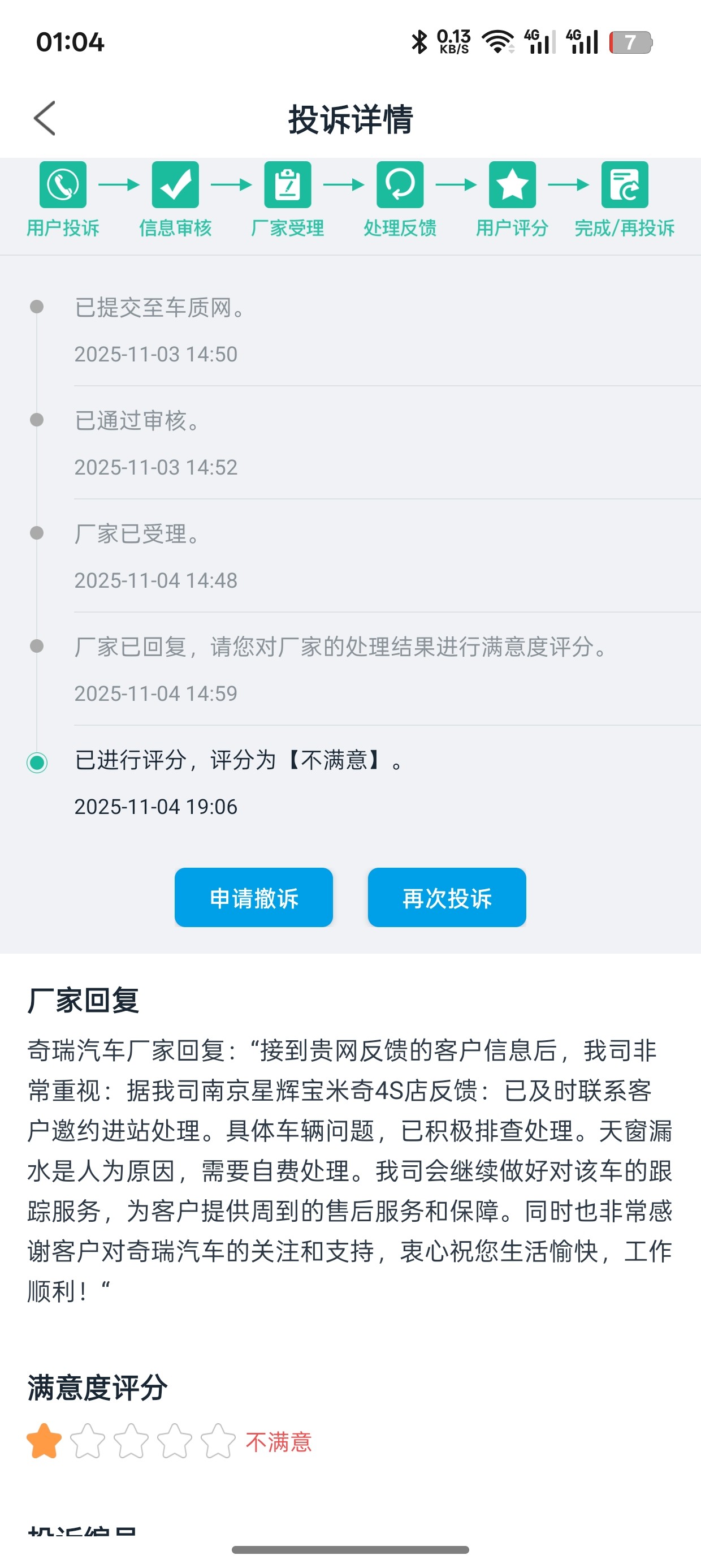Select 再次投诉 to file the complaint again
The height and width of the screenshot is (1568, 701).
tap(447, 897)
